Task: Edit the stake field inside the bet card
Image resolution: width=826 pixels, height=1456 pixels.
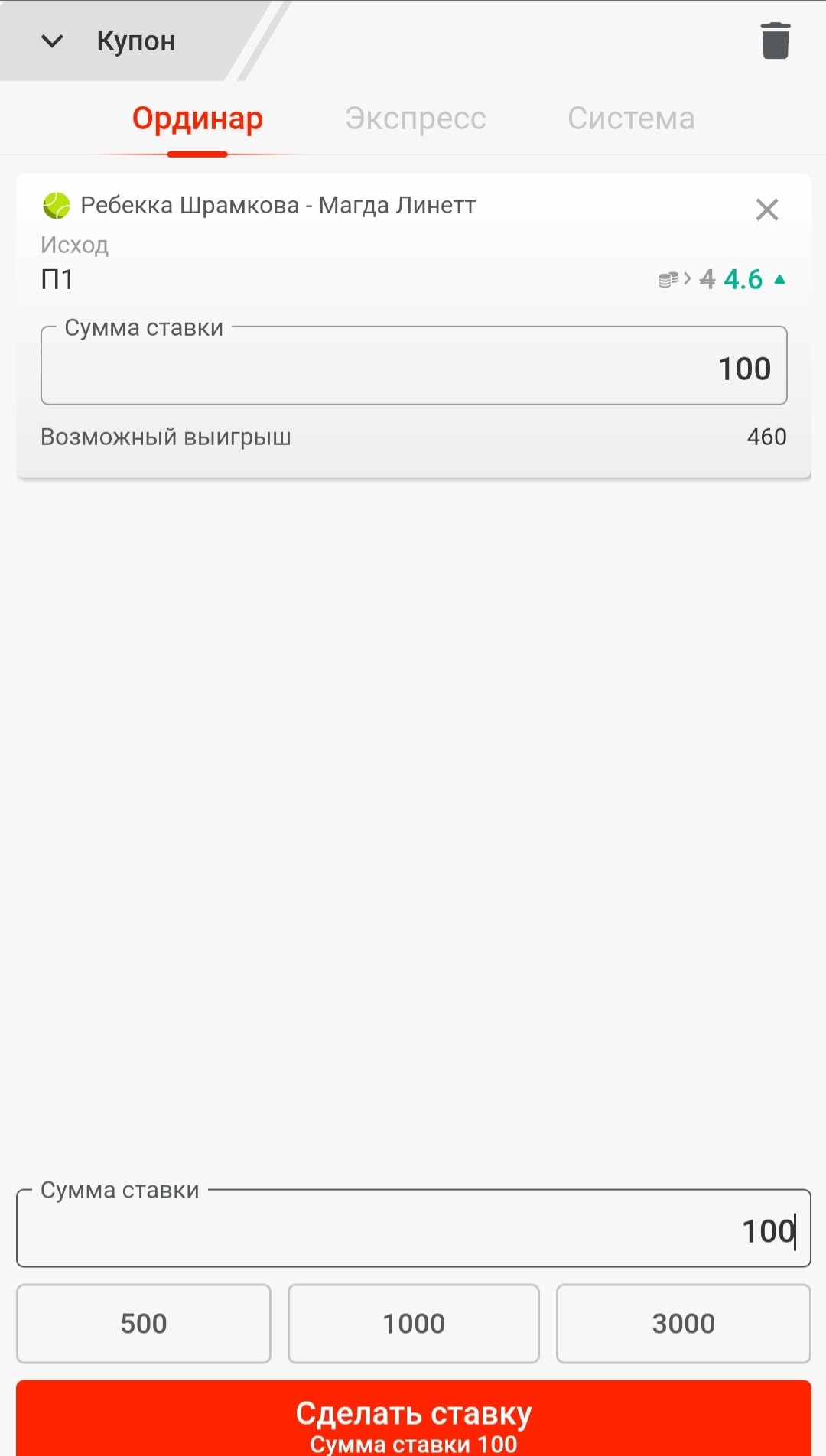Action: point(414,366)
